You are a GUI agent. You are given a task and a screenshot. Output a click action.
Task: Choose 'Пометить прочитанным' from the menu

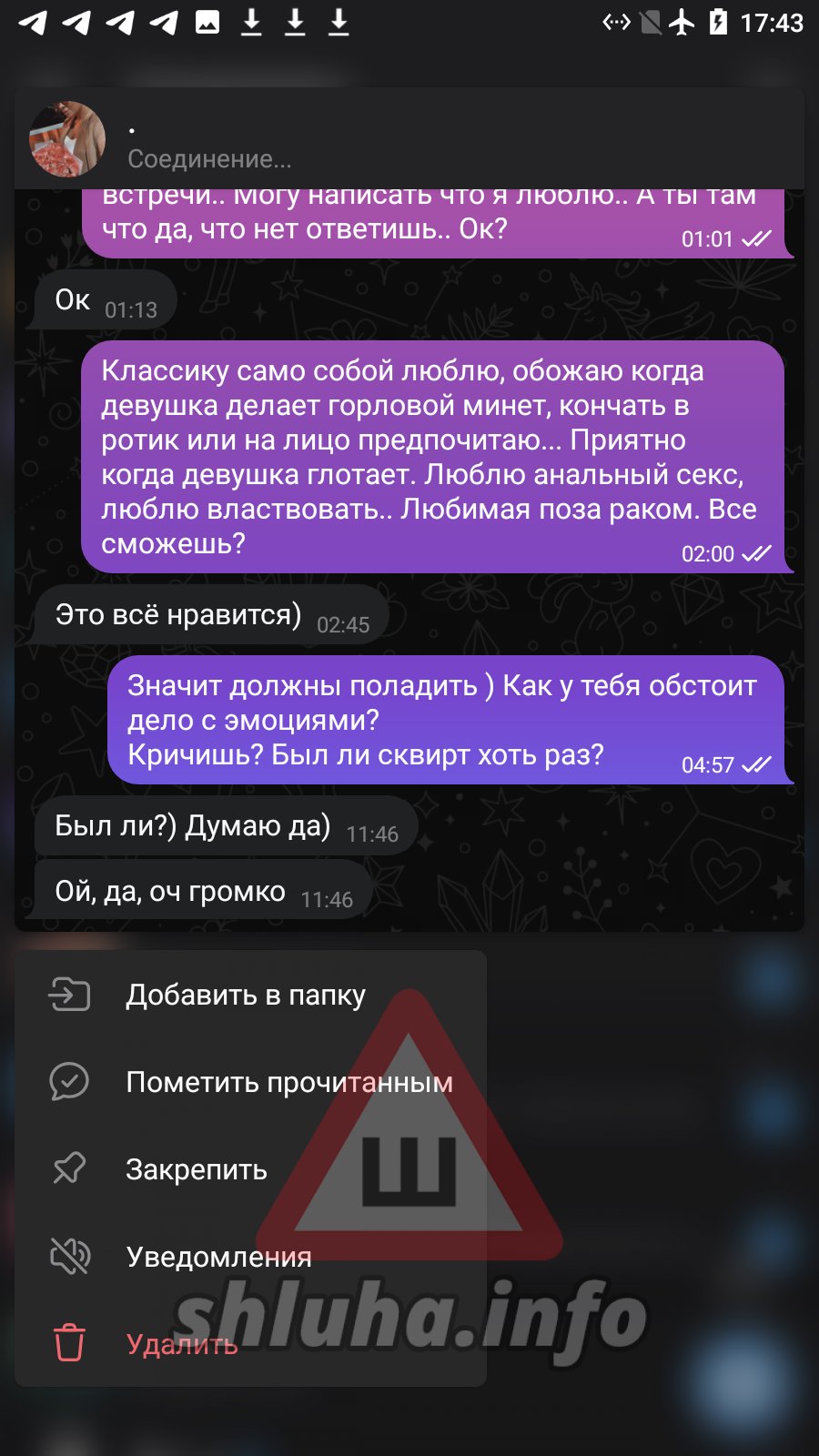pyautogui.click(x=250, y=1082)
